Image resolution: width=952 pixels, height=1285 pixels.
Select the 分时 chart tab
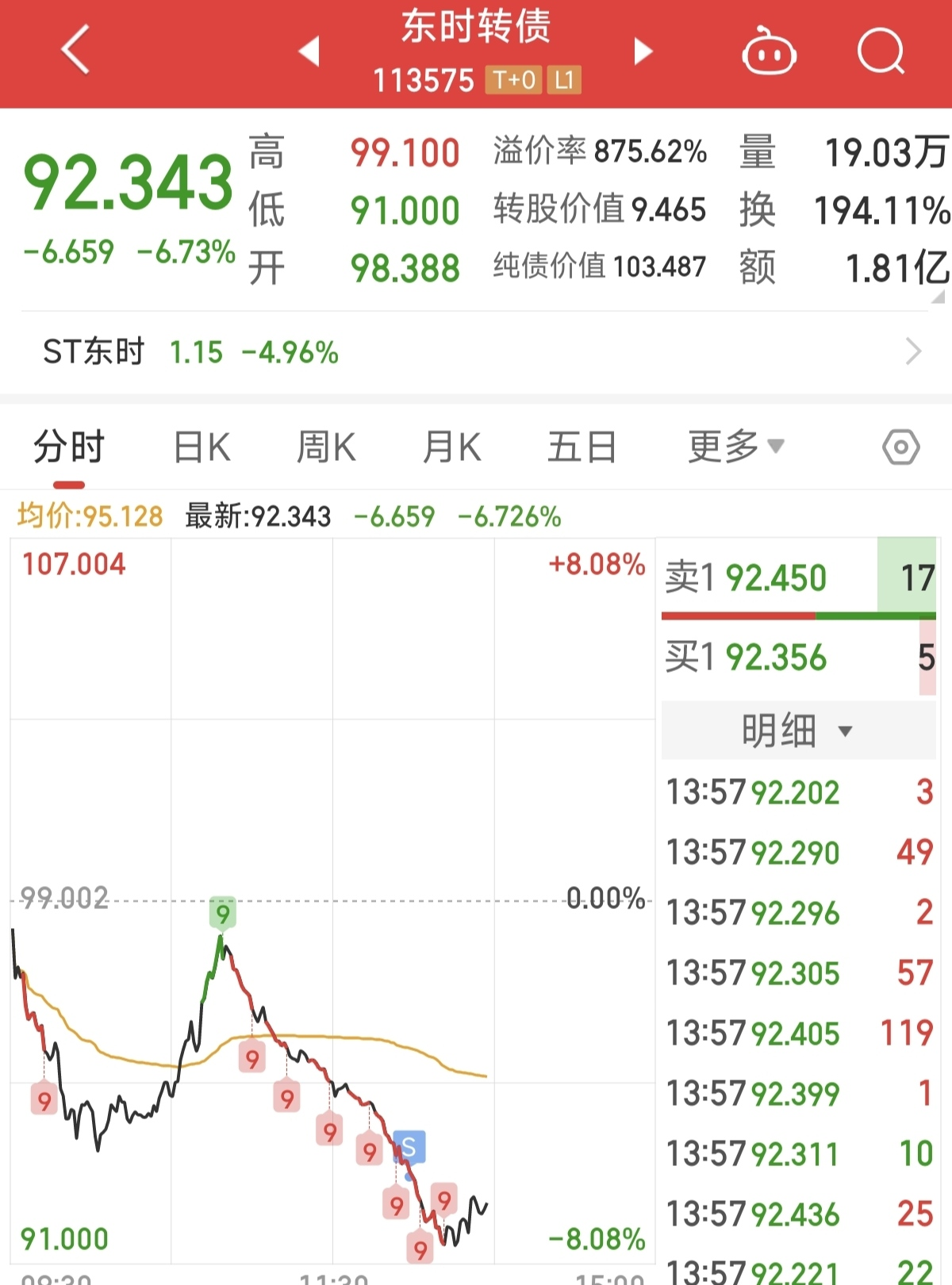[69, 447]
